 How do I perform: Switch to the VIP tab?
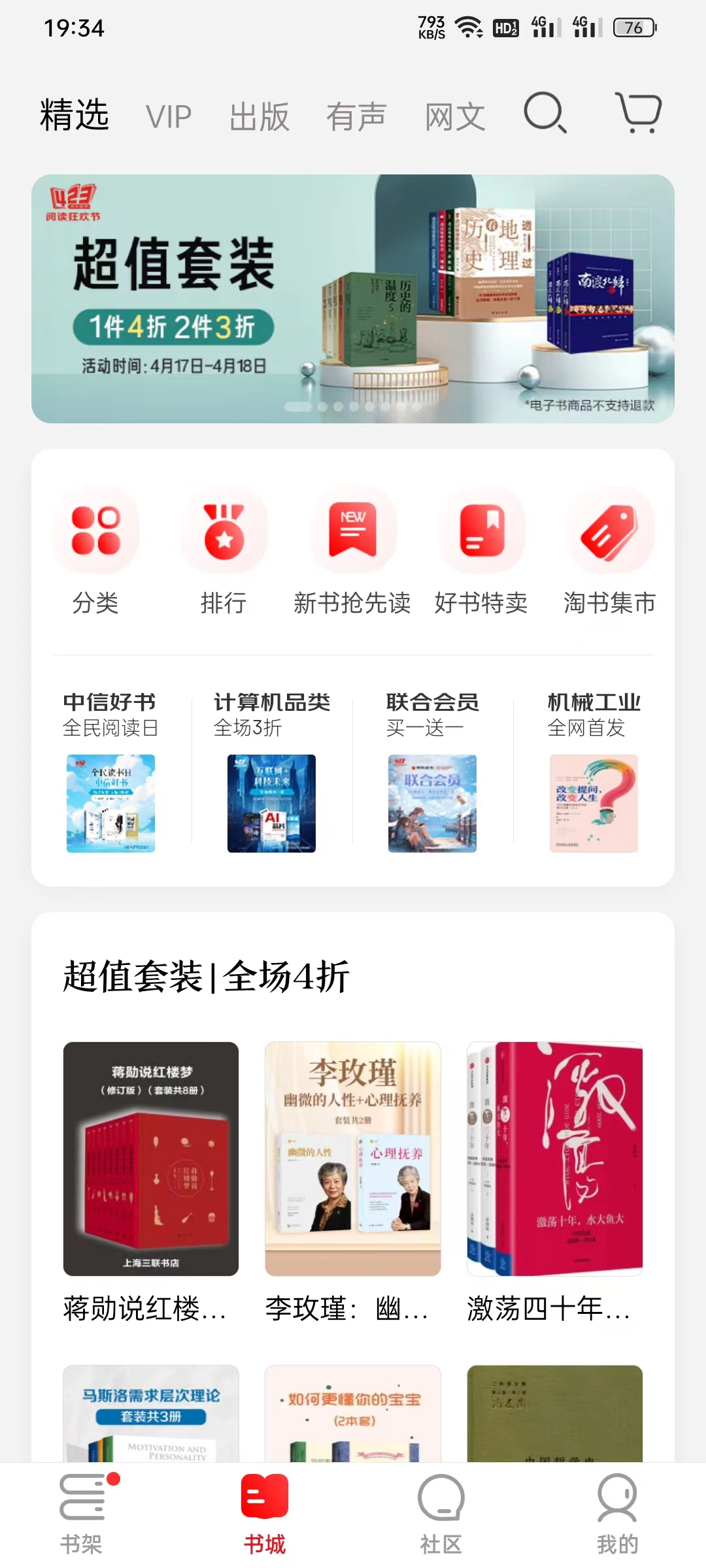coord(168,117)
